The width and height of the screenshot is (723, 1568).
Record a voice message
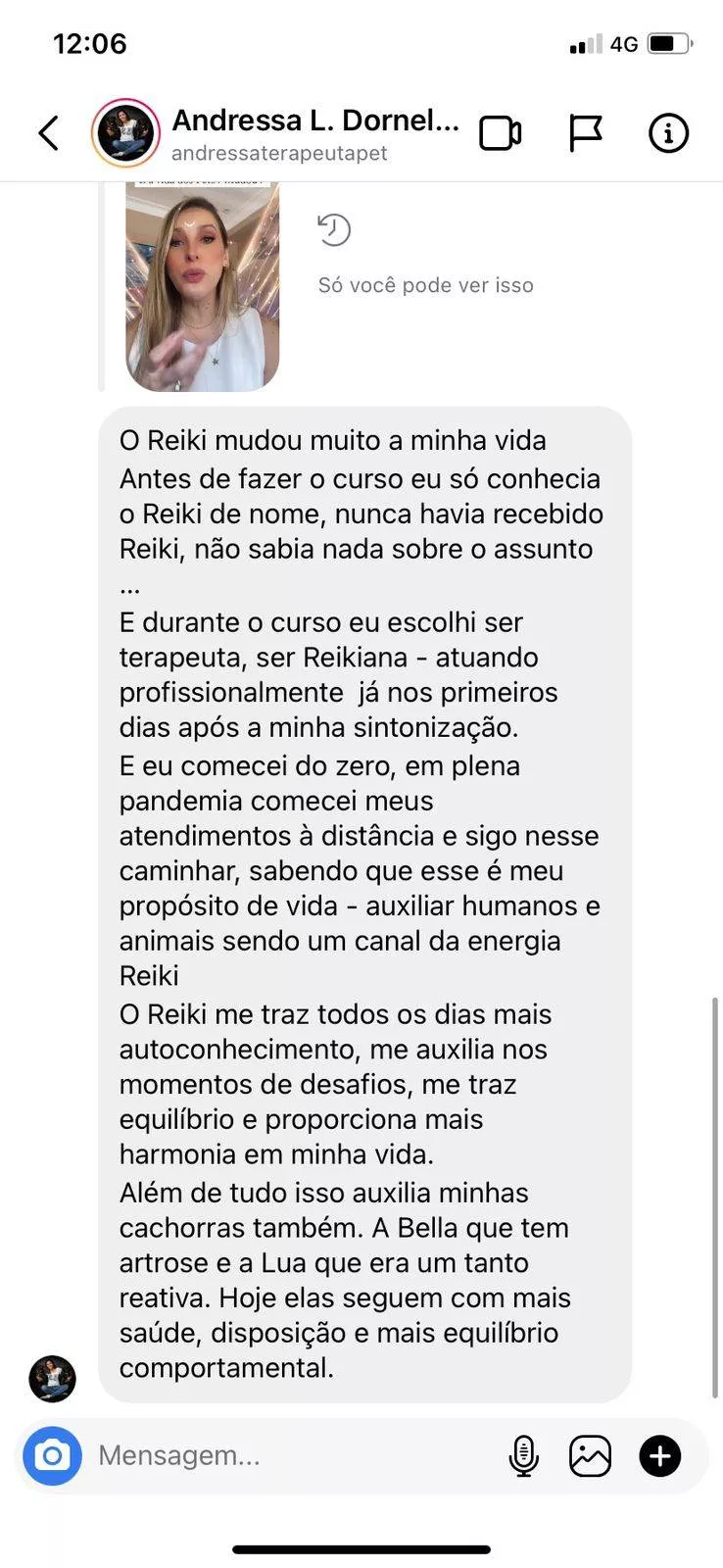[524, 1455]
